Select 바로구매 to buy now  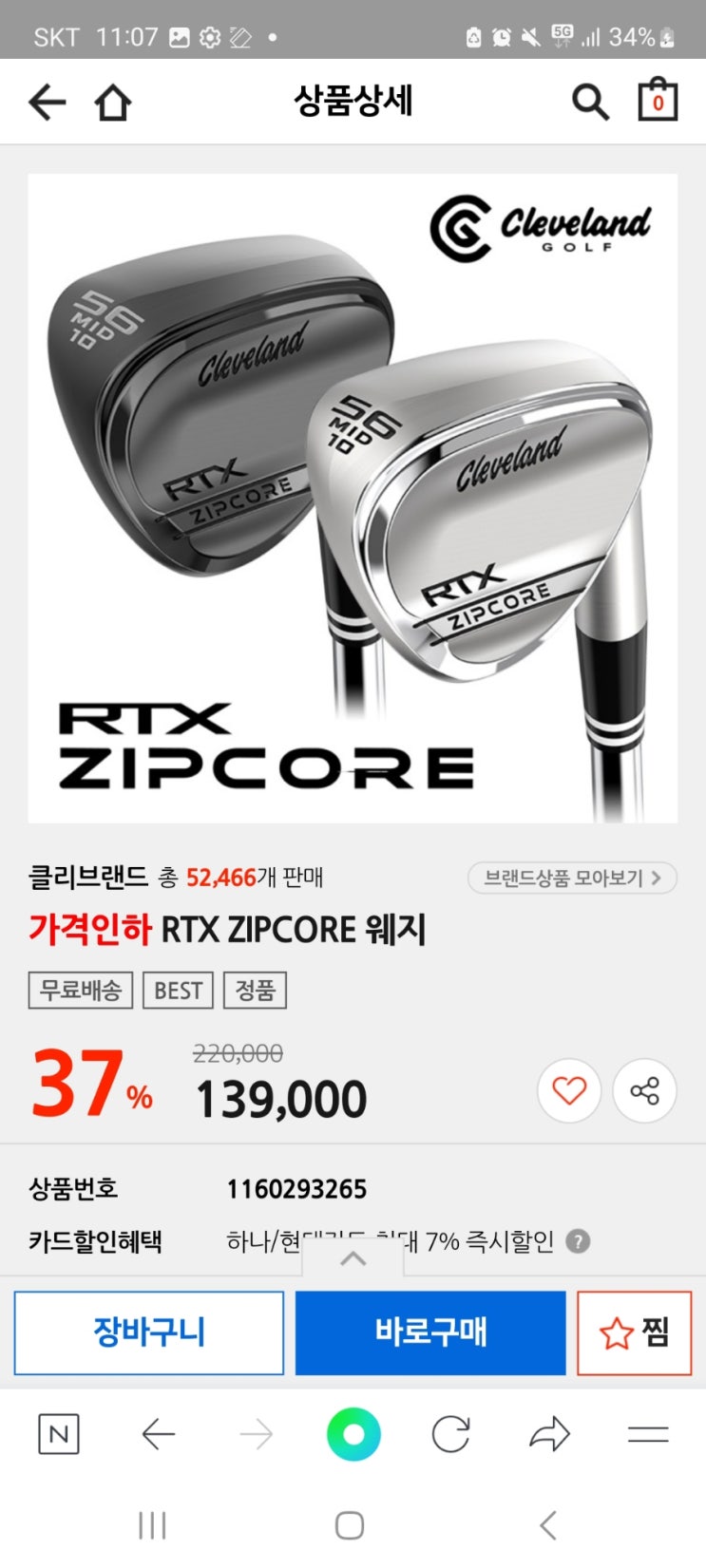(x=430, y=1332)
